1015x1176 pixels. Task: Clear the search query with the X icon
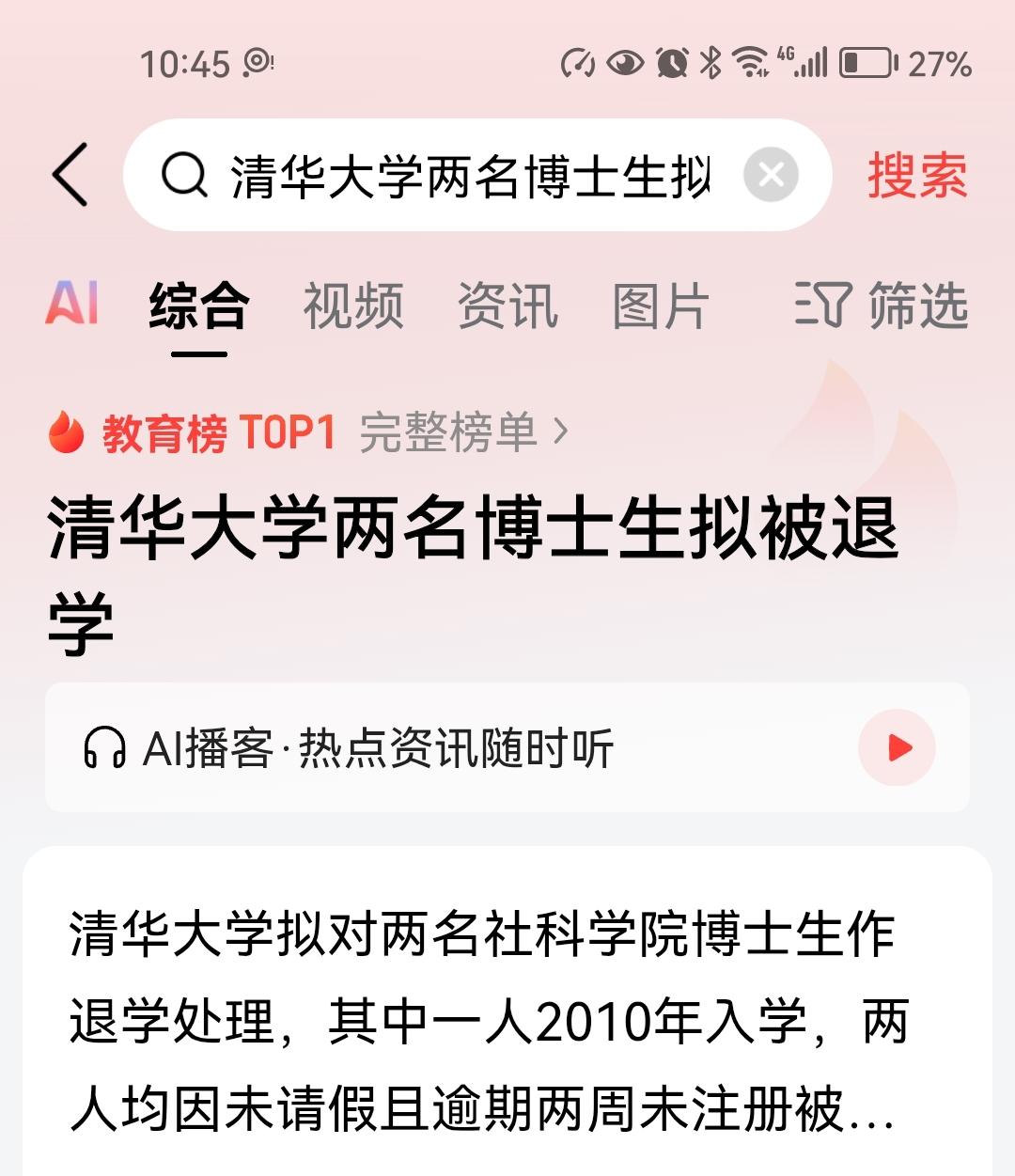click(771, 175)
